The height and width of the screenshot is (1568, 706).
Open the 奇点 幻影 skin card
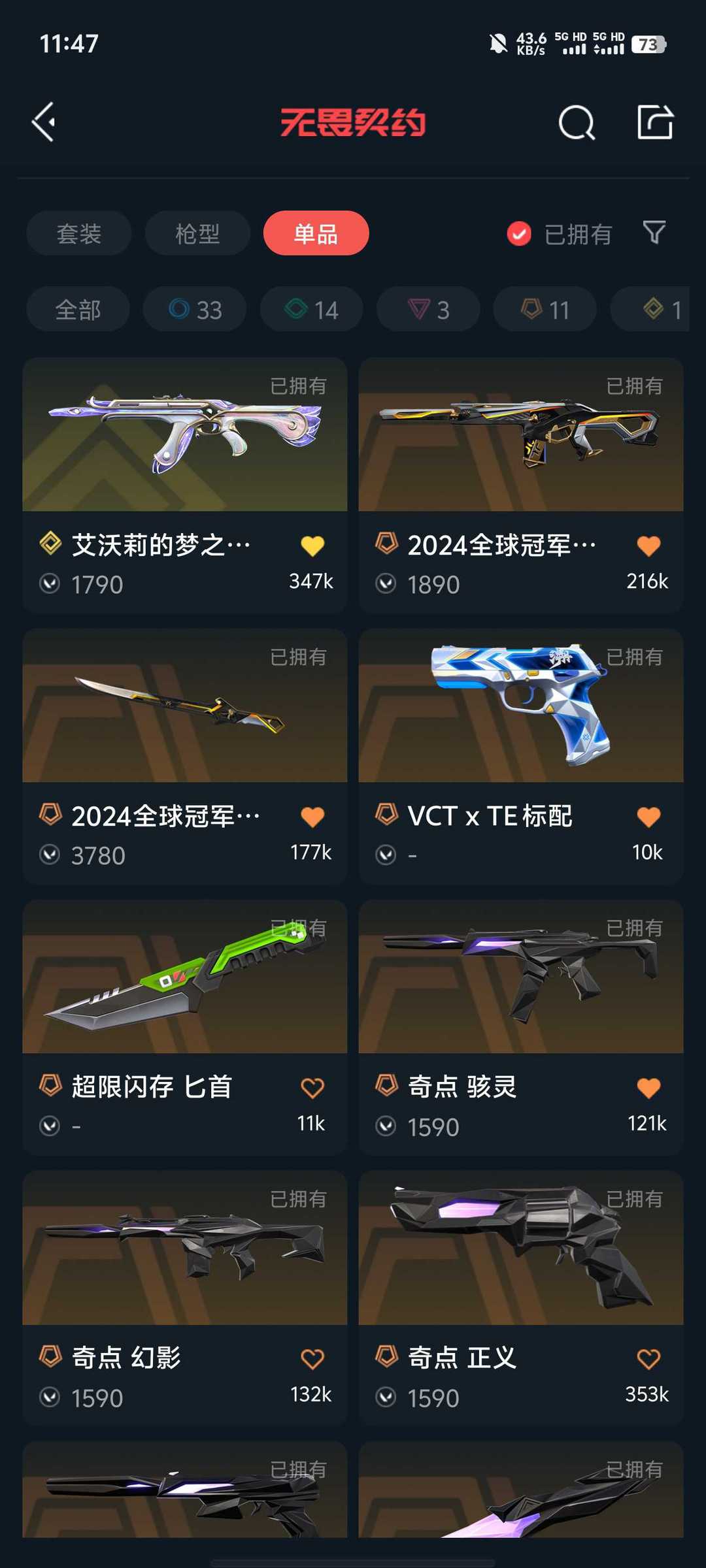[184, 1297]
